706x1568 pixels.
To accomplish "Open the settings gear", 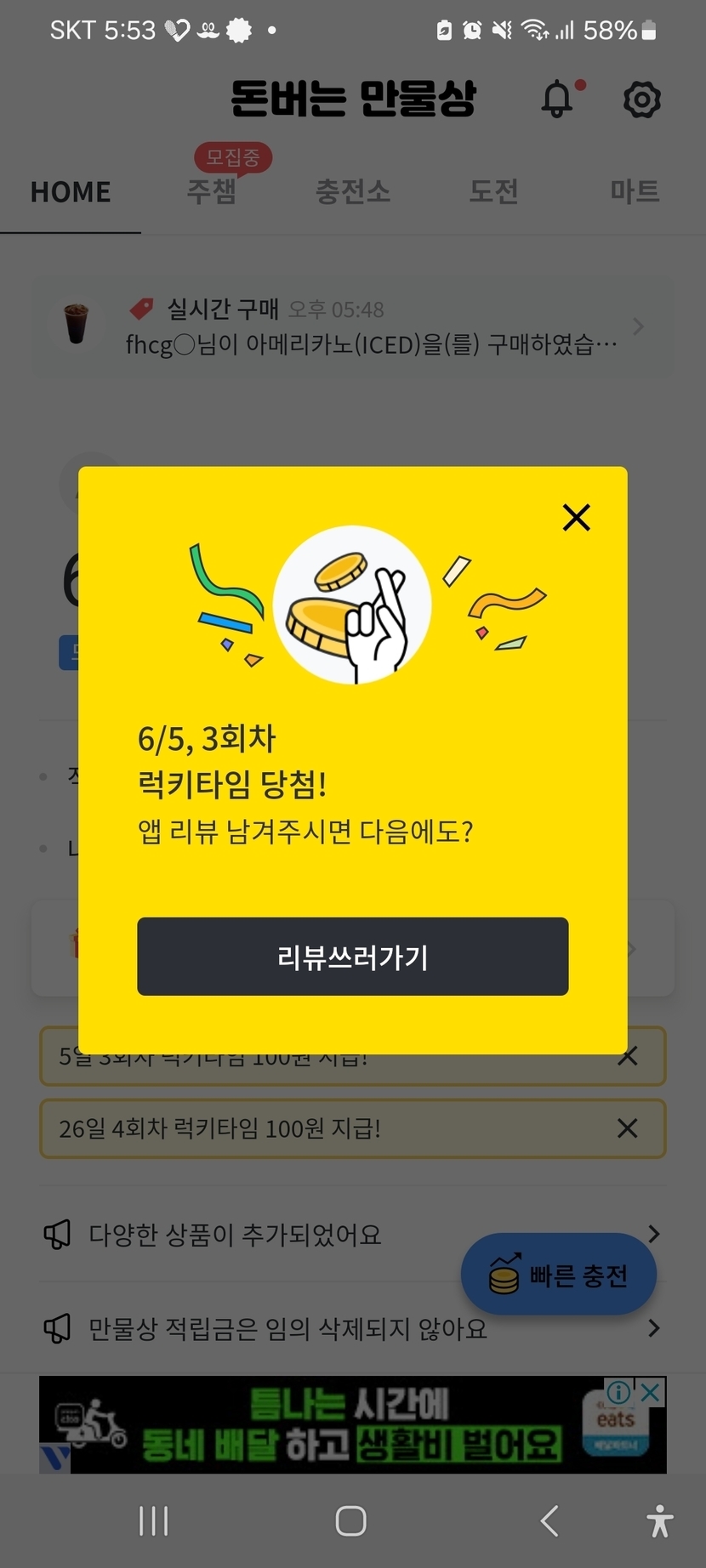I will [642, 99].
